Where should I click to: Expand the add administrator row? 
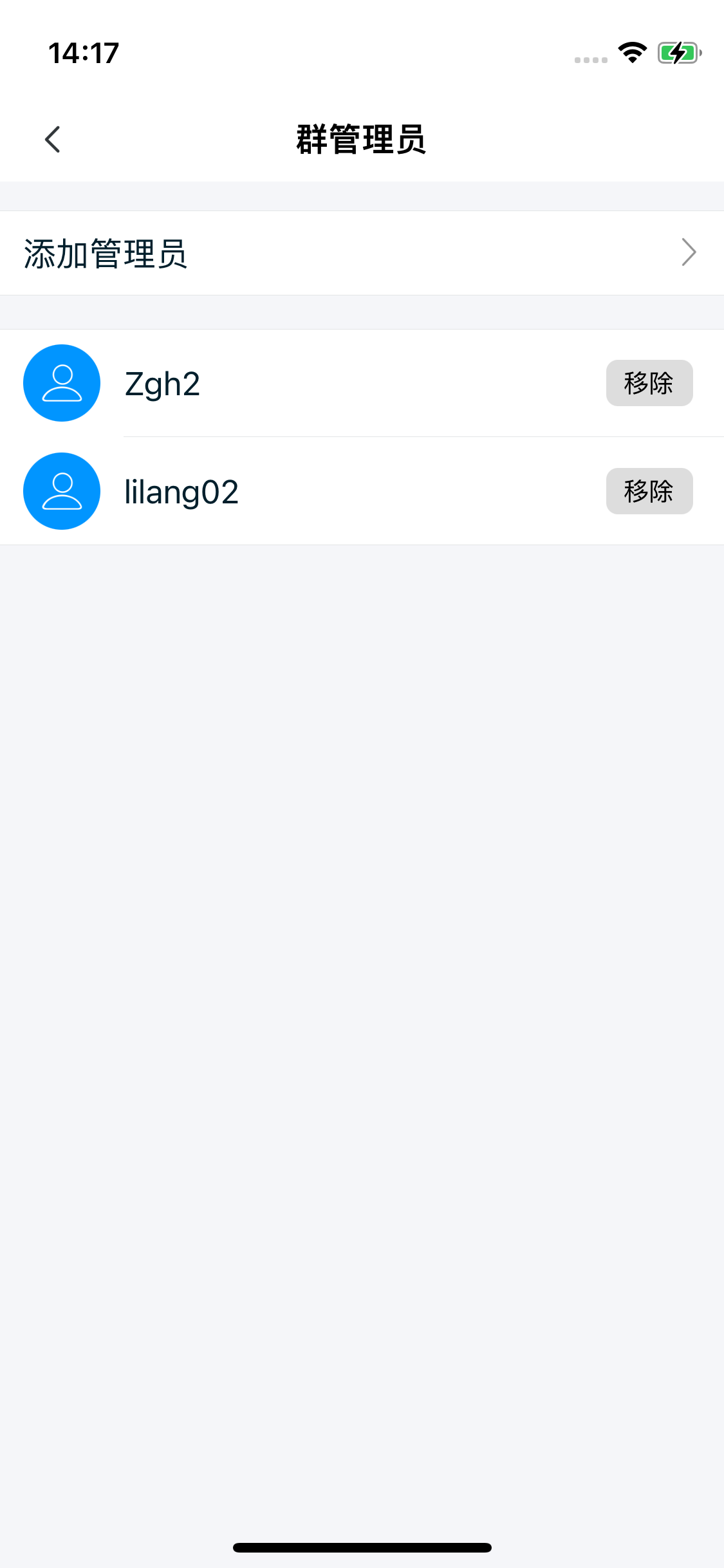[x=362, y=252]
